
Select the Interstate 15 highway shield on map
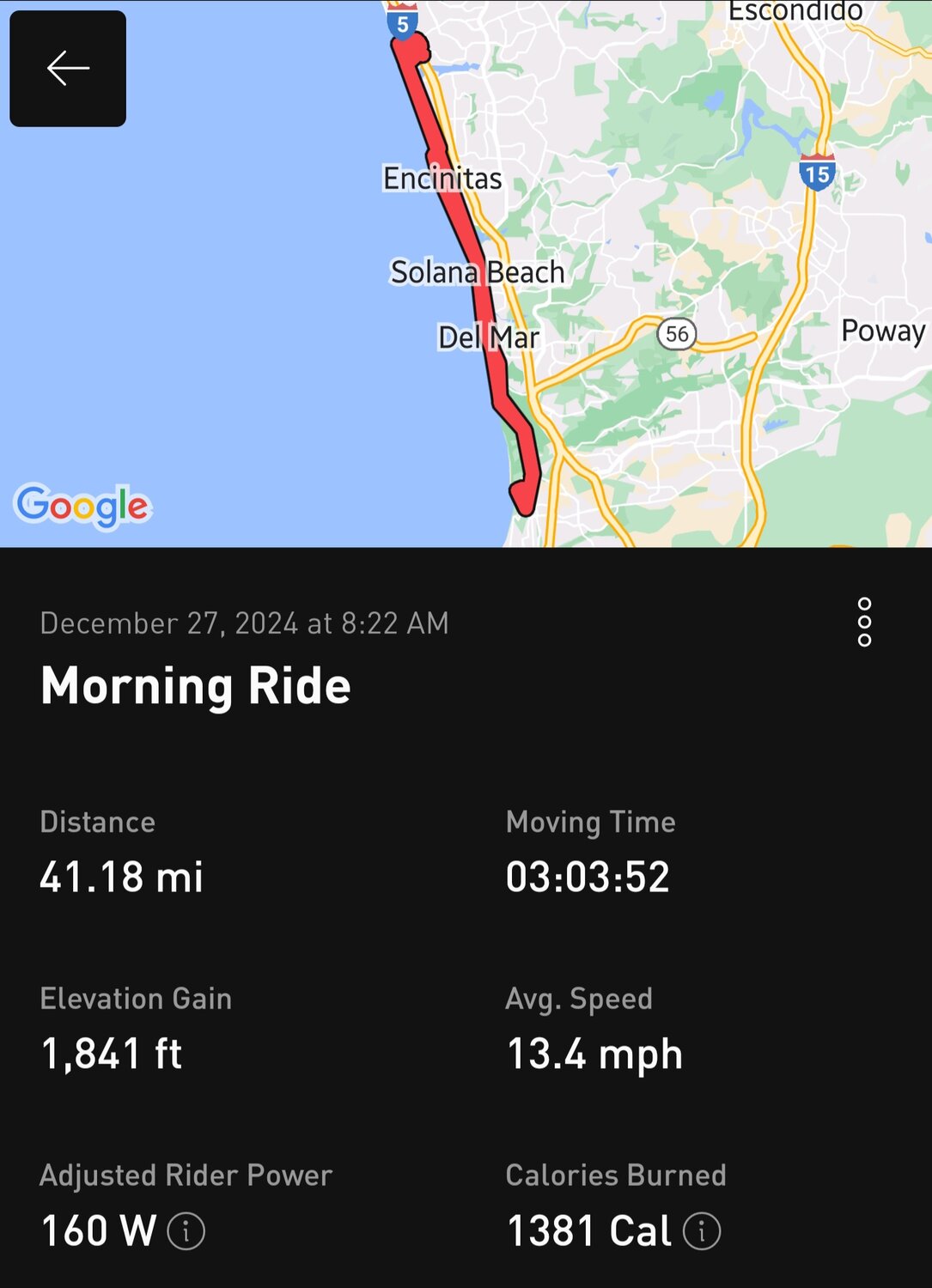[819, 171]
